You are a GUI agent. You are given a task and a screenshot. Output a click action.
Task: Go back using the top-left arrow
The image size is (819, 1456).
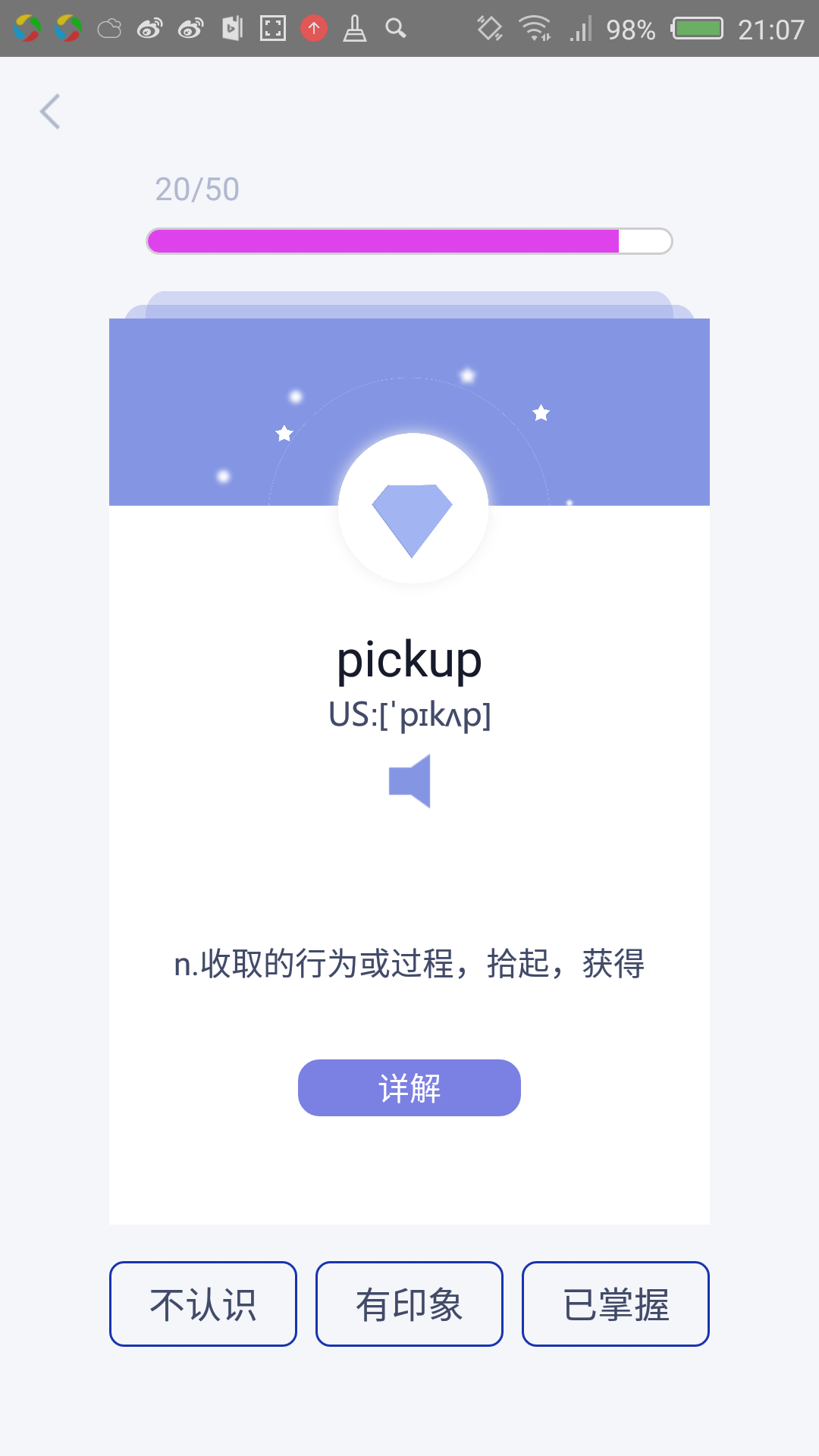(50, 112)
